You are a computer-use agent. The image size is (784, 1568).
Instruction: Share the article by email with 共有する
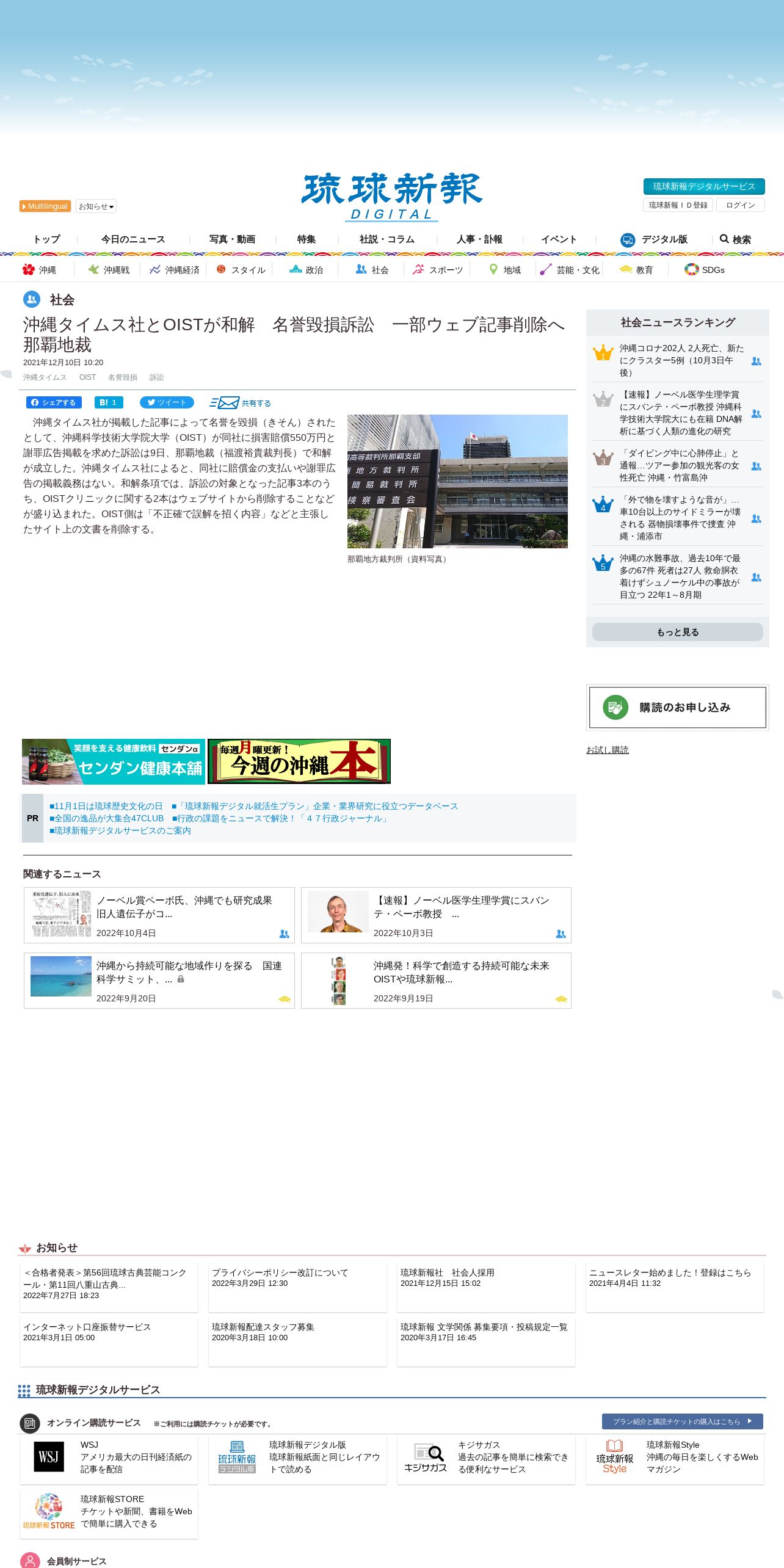(x=241, y=403)
